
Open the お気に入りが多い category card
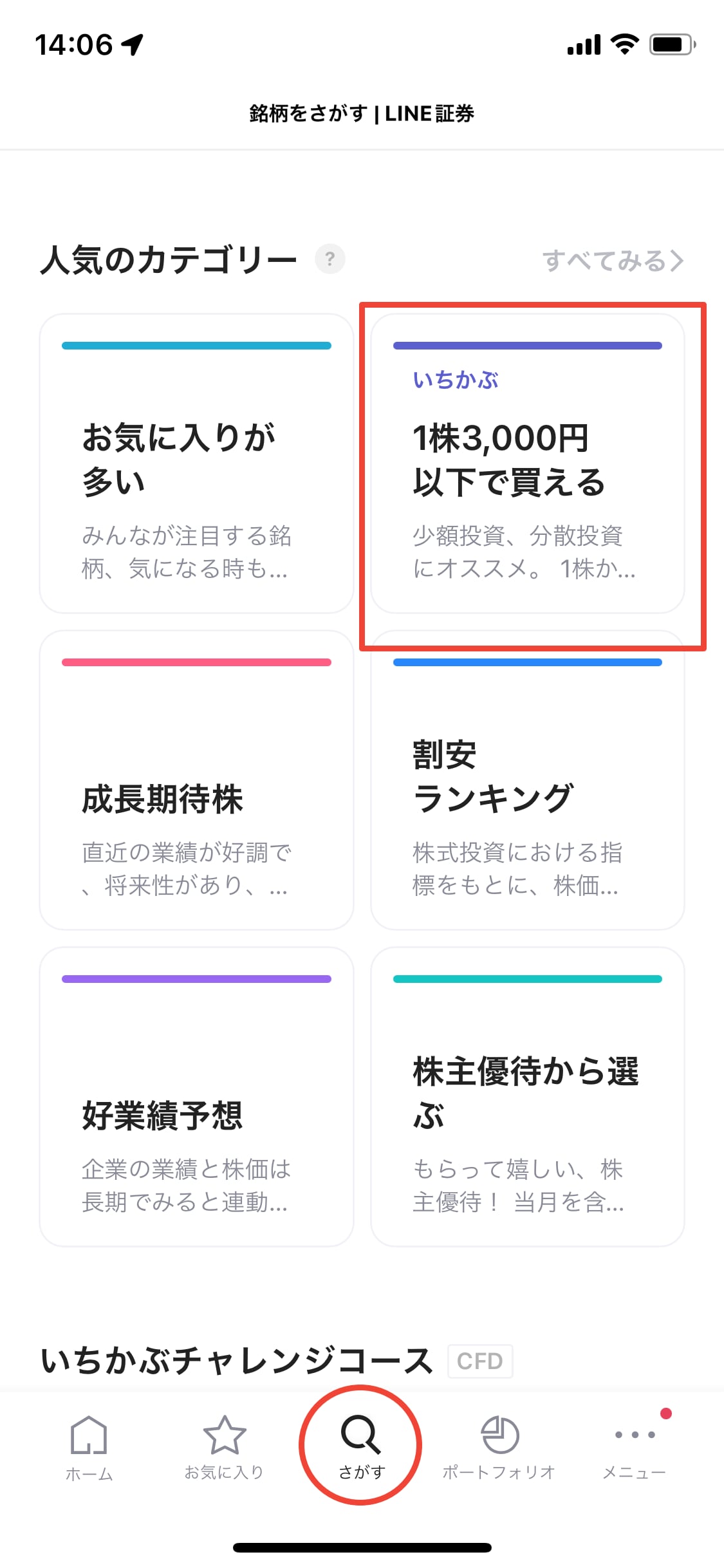tap(196, 463)
